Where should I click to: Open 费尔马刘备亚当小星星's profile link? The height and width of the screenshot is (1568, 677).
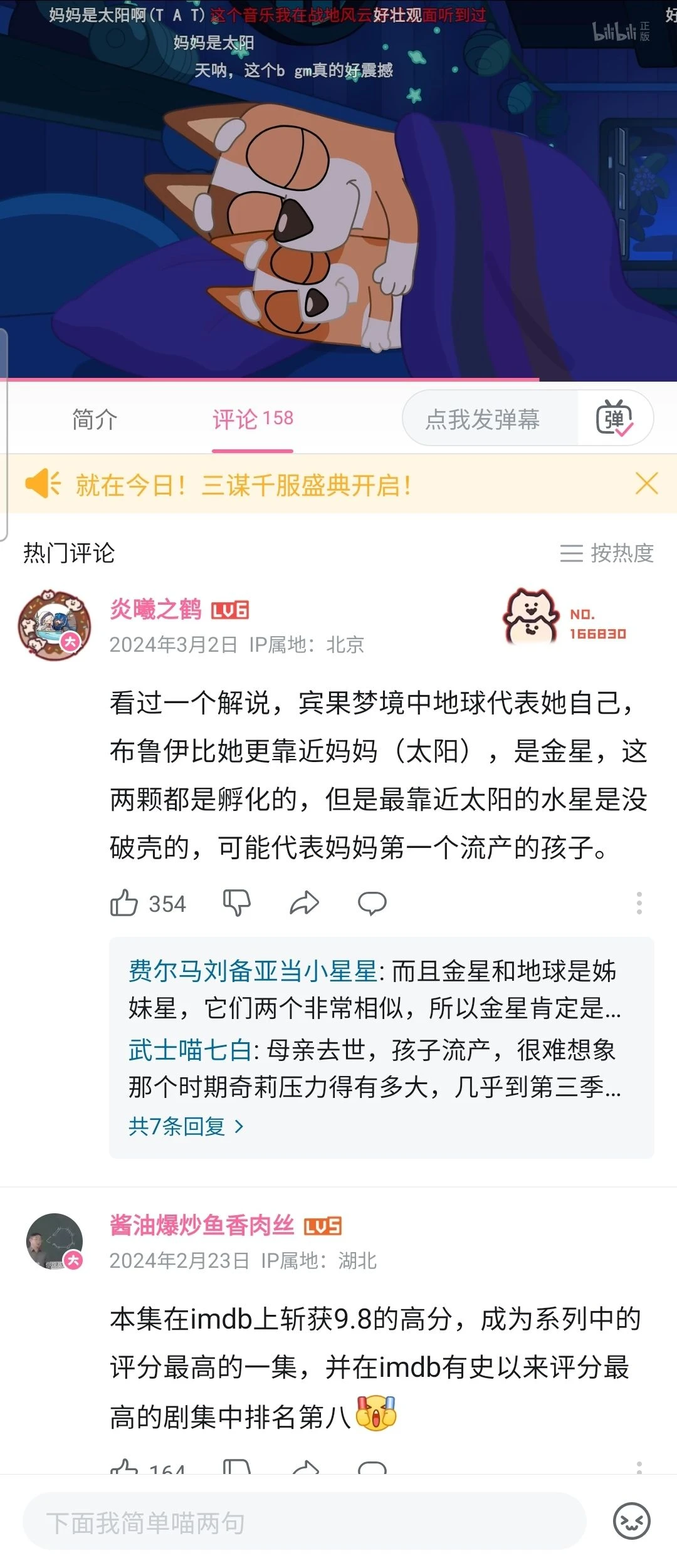click(x=253, y=971)
